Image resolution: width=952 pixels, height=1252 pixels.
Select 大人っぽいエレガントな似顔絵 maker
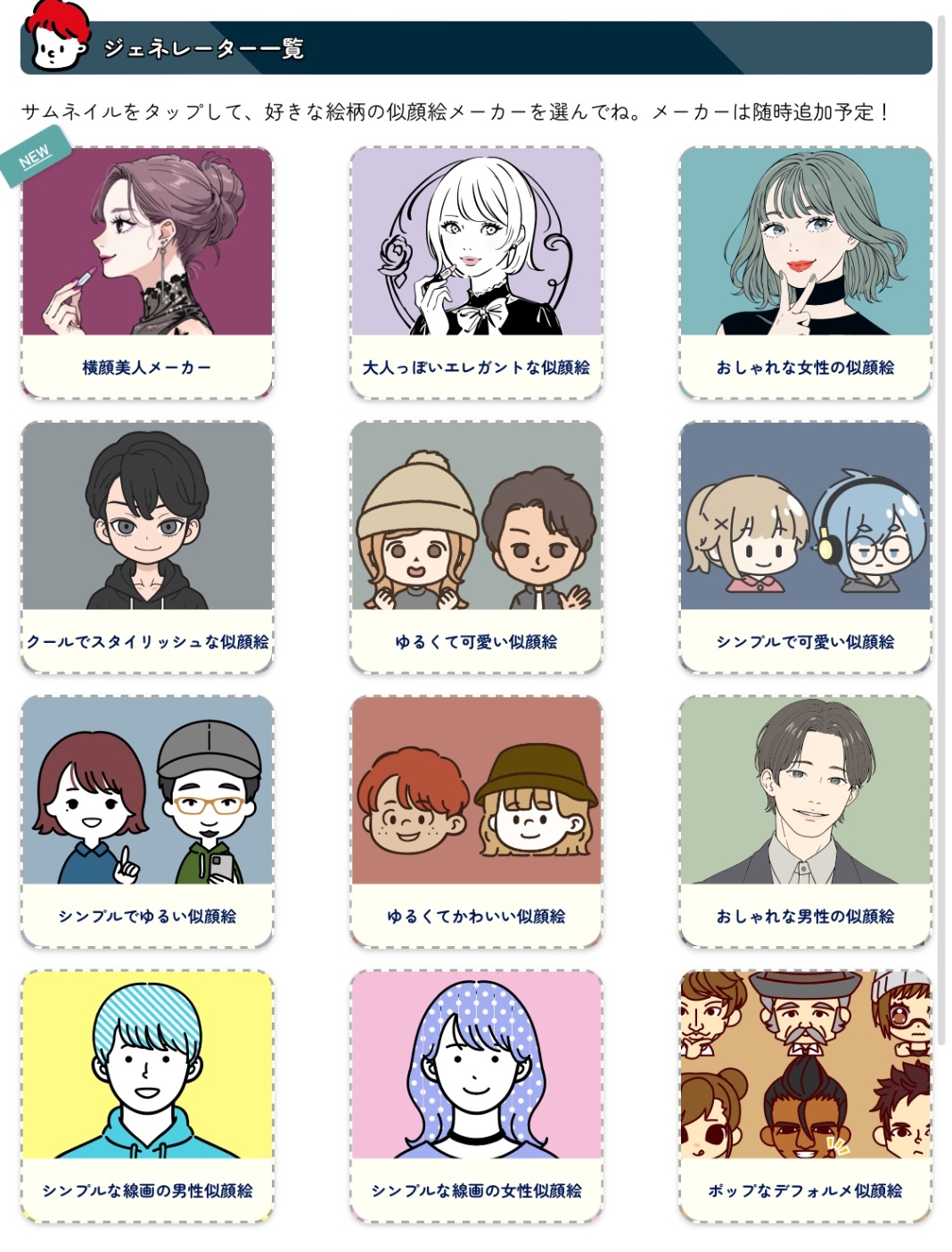pos(476,273)
